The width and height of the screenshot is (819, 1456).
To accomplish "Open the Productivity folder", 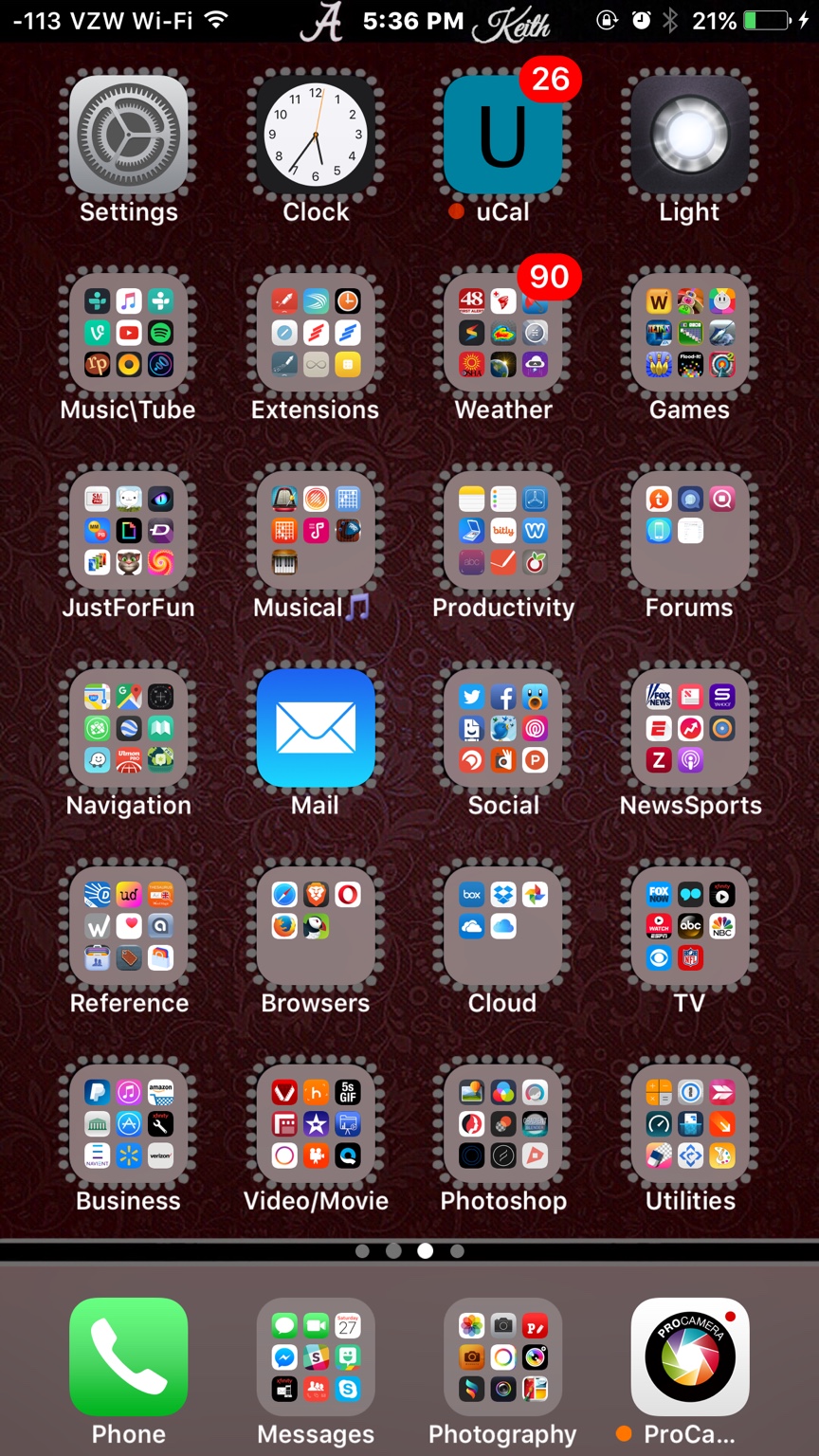I will point(502,531).
